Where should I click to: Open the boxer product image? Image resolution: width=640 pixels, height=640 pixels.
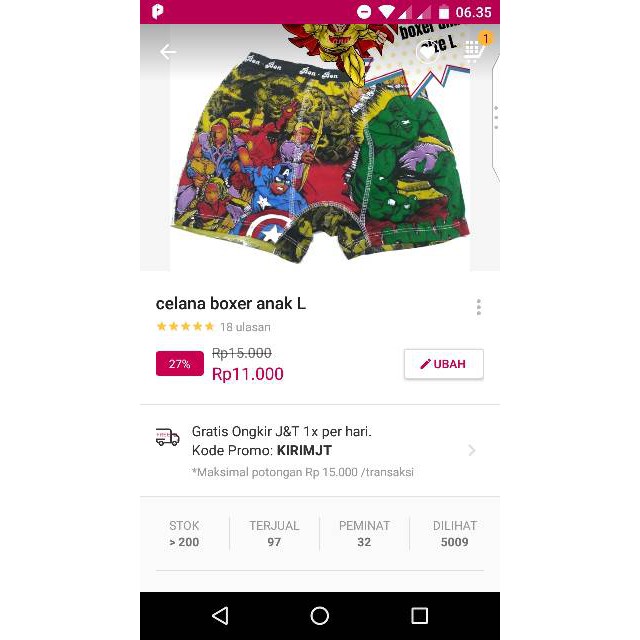(x=320, y=148)
